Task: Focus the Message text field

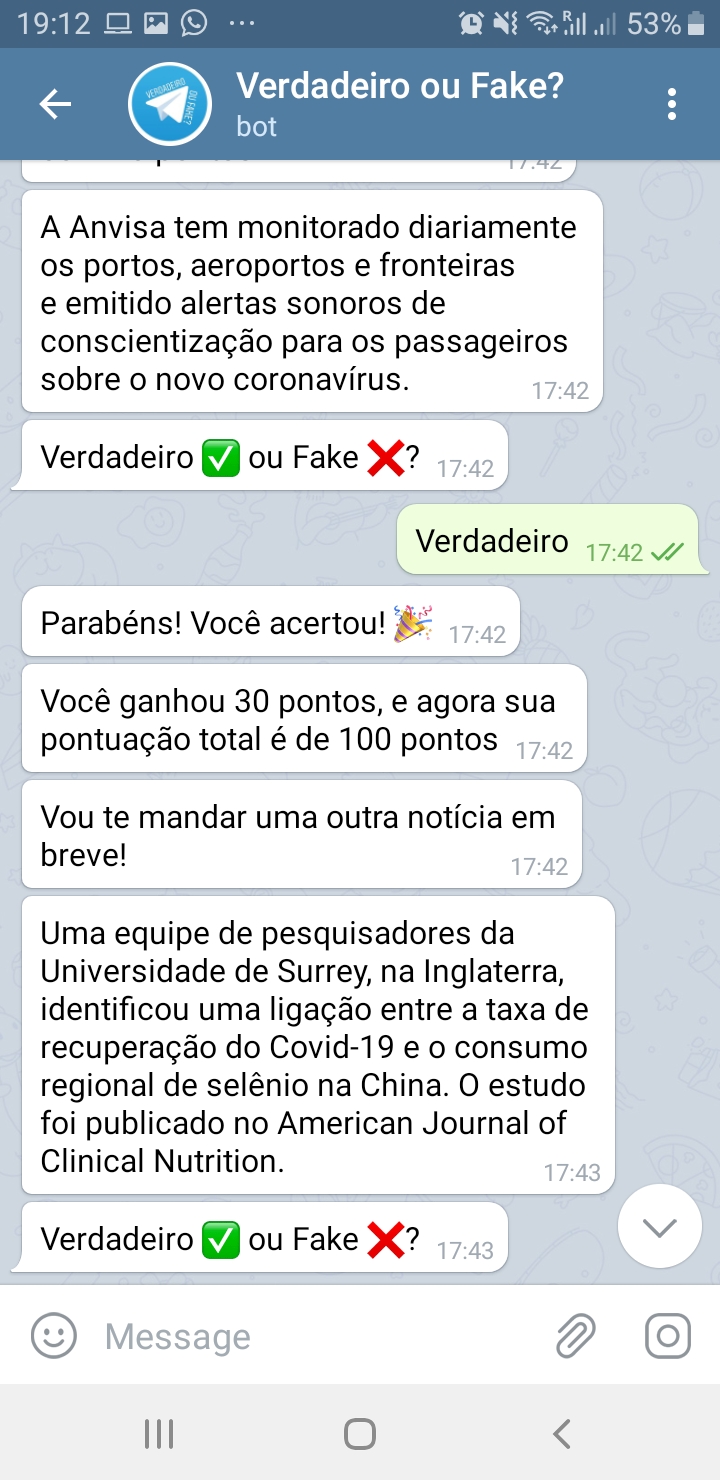Action: [x=320, y=1336]
